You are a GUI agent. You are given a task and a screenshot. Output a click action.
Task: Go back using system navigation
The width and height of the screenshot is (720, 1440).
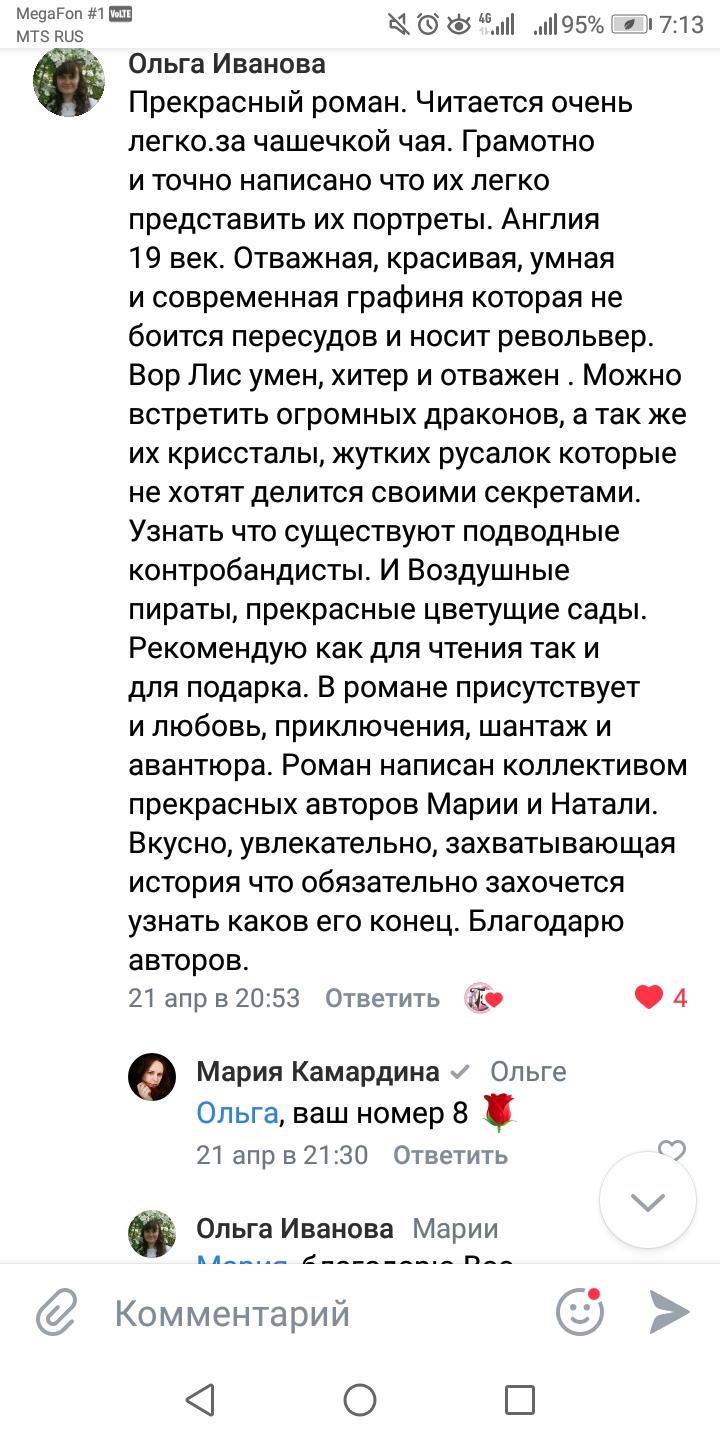click(201, 1400)
